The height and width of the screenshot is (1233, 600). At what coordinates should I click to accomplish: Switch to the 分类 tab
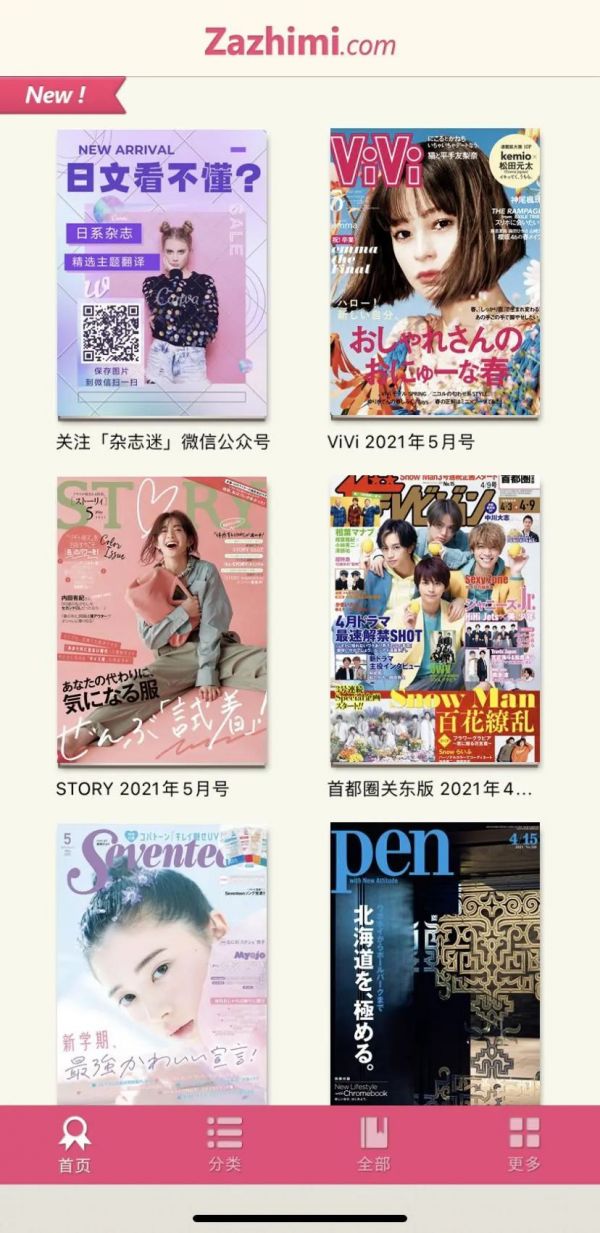225,1143
